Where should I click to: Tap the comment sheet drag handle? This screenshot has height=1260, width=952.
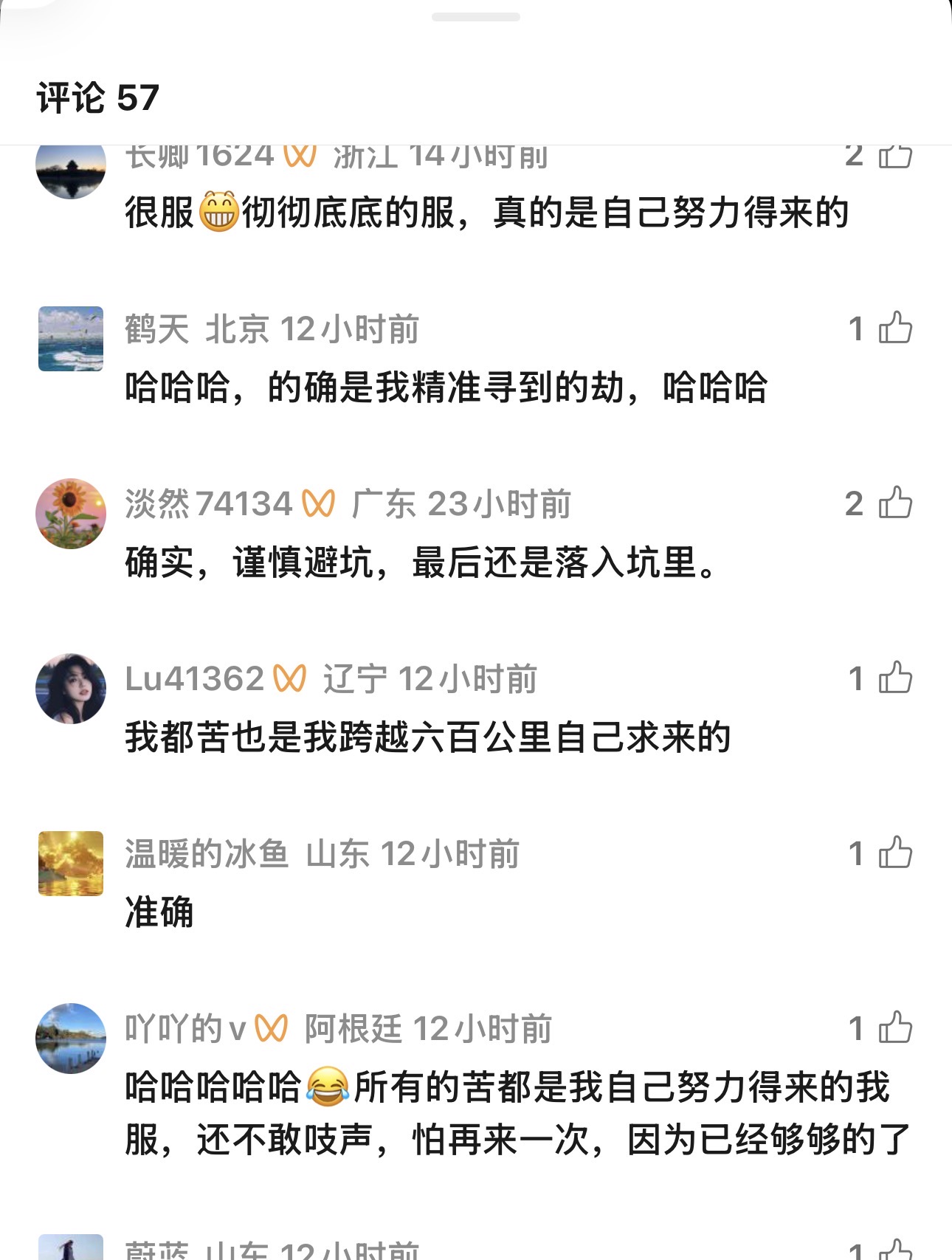point(476,17)
